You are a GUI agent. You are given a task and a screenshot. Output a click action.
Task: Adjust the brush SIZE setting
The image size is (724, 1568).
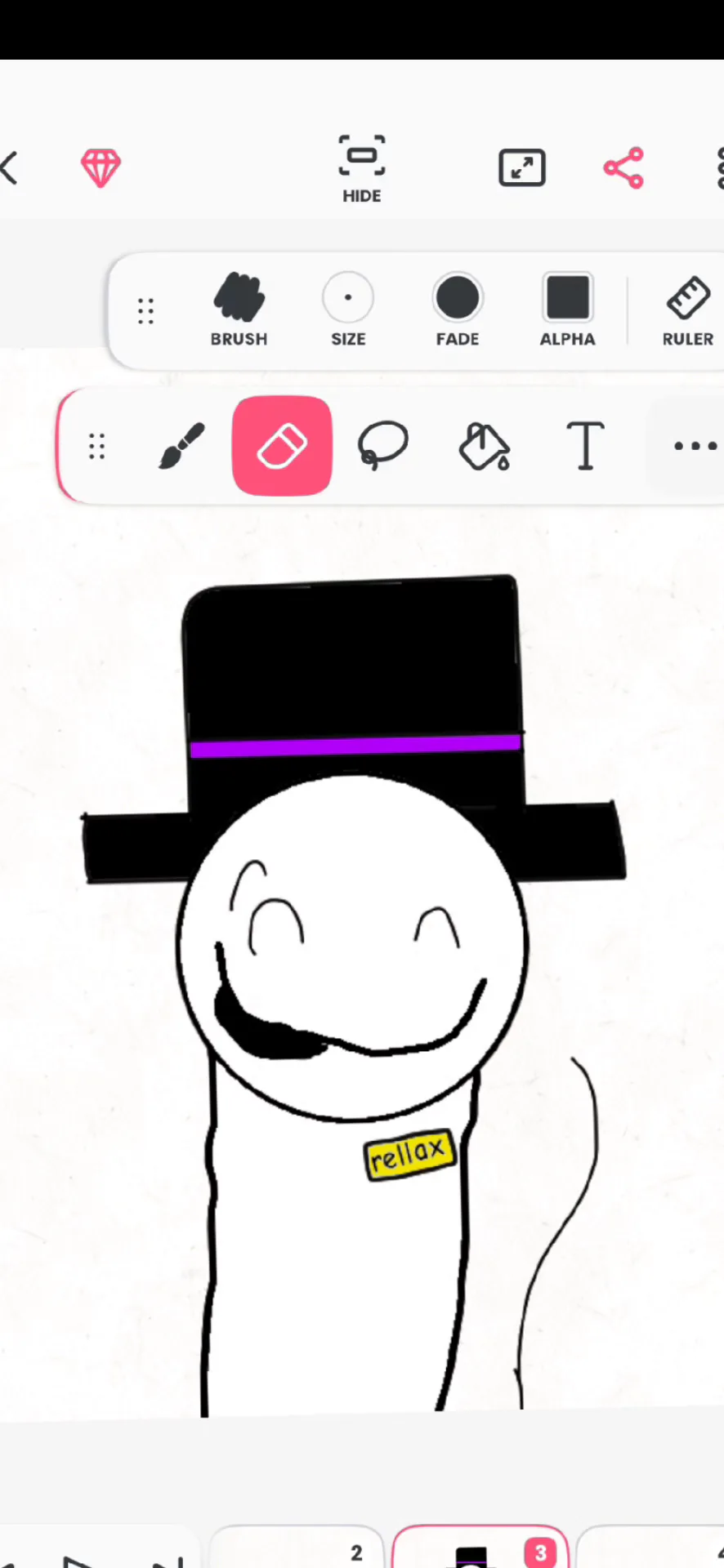click(348, 310)
